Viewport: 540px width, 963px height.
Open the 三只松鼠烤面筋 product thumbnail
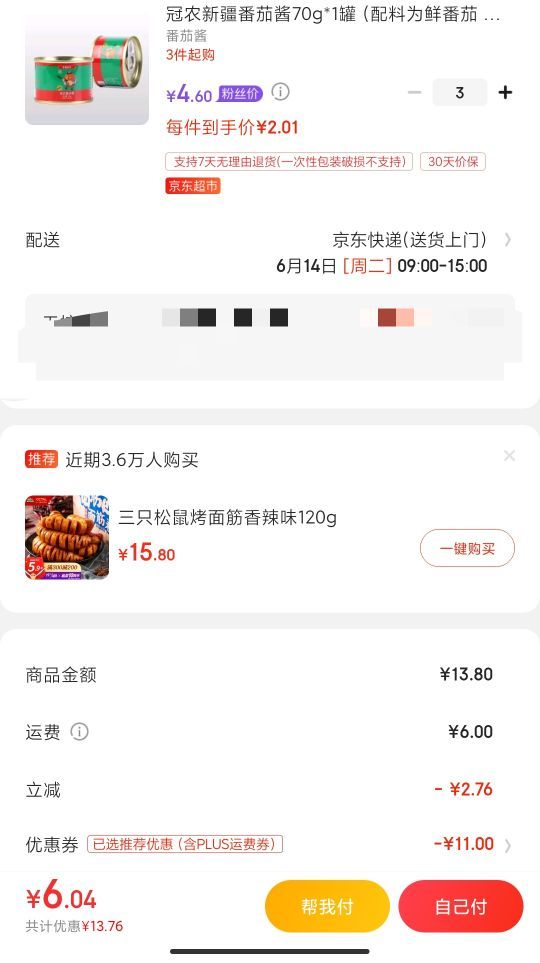point(67,537)
